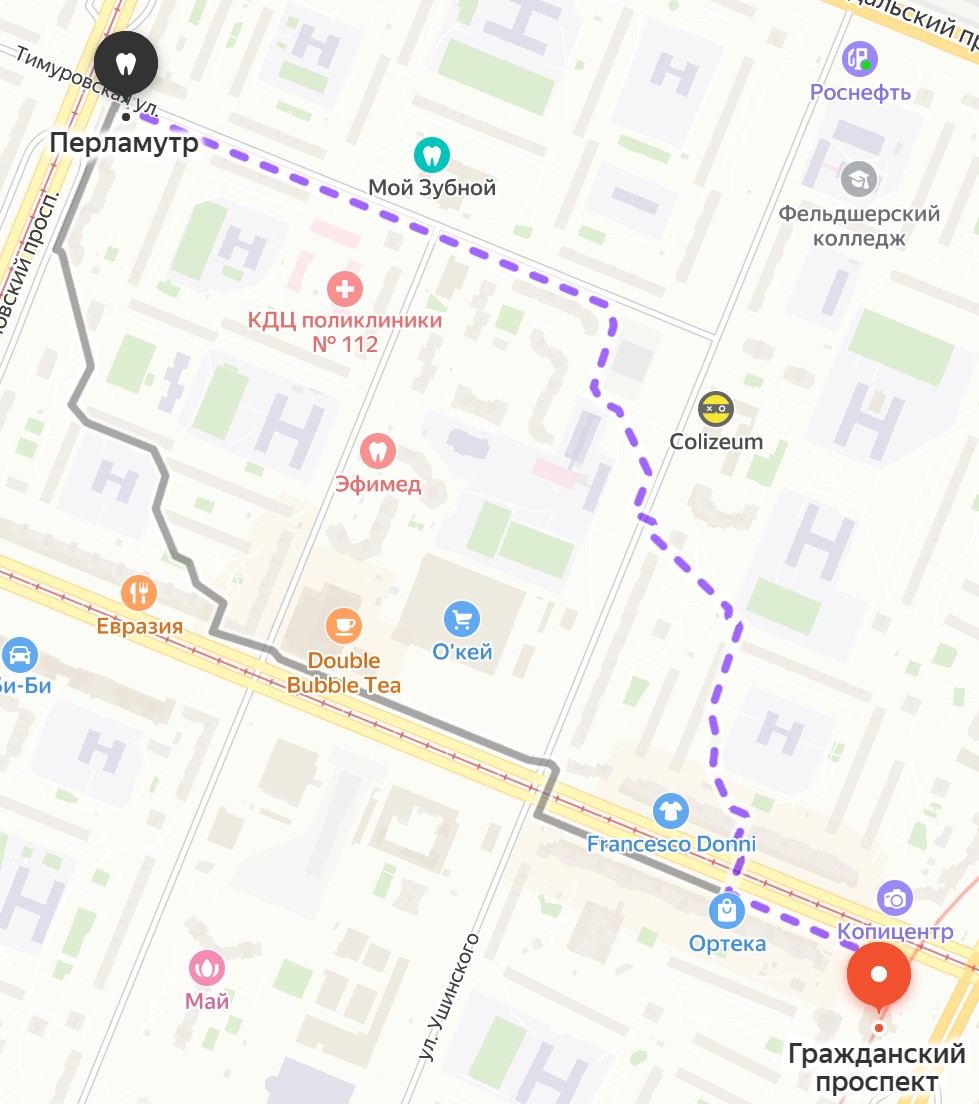Select the Копицентр place marker
The image size is (979, 1104).
click(894, 898)
